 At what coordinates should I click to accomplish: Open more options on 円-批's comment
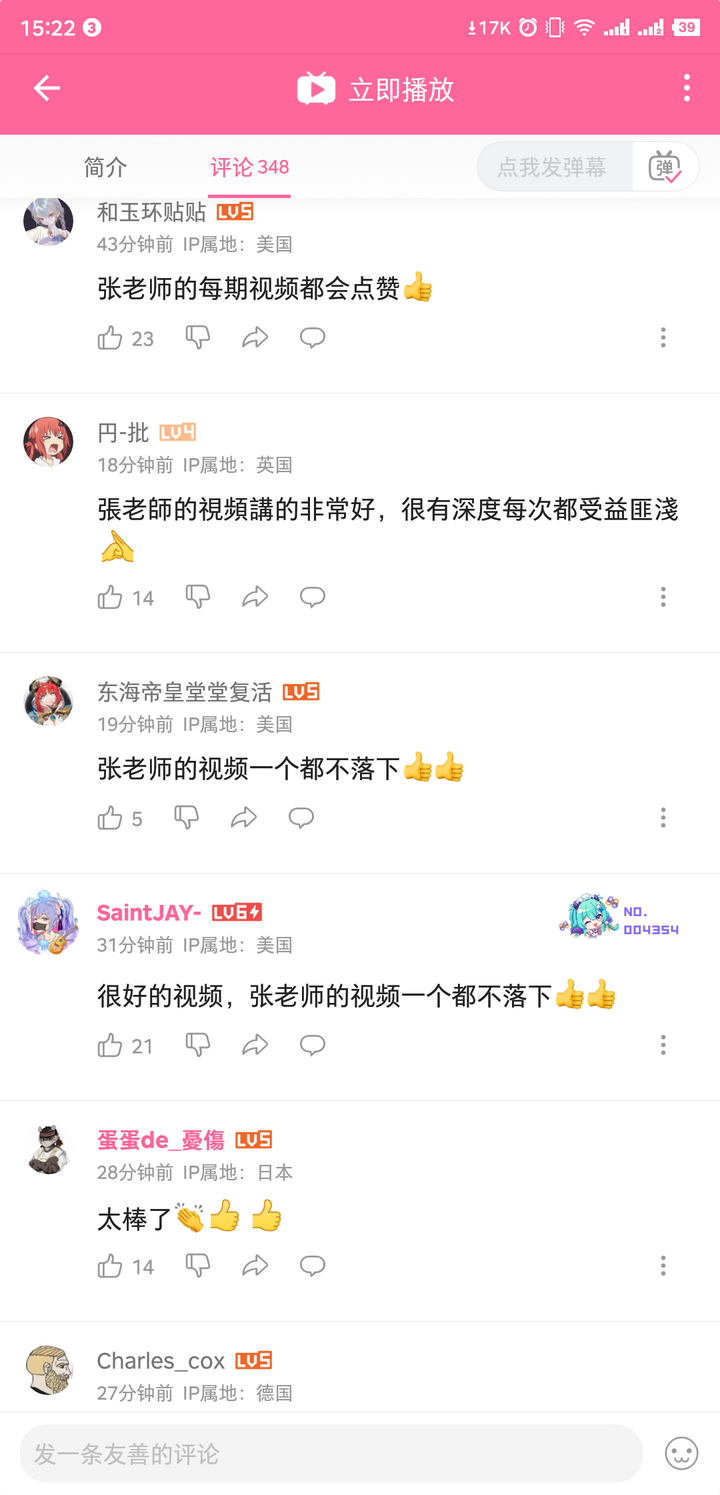tap(662, 597)
